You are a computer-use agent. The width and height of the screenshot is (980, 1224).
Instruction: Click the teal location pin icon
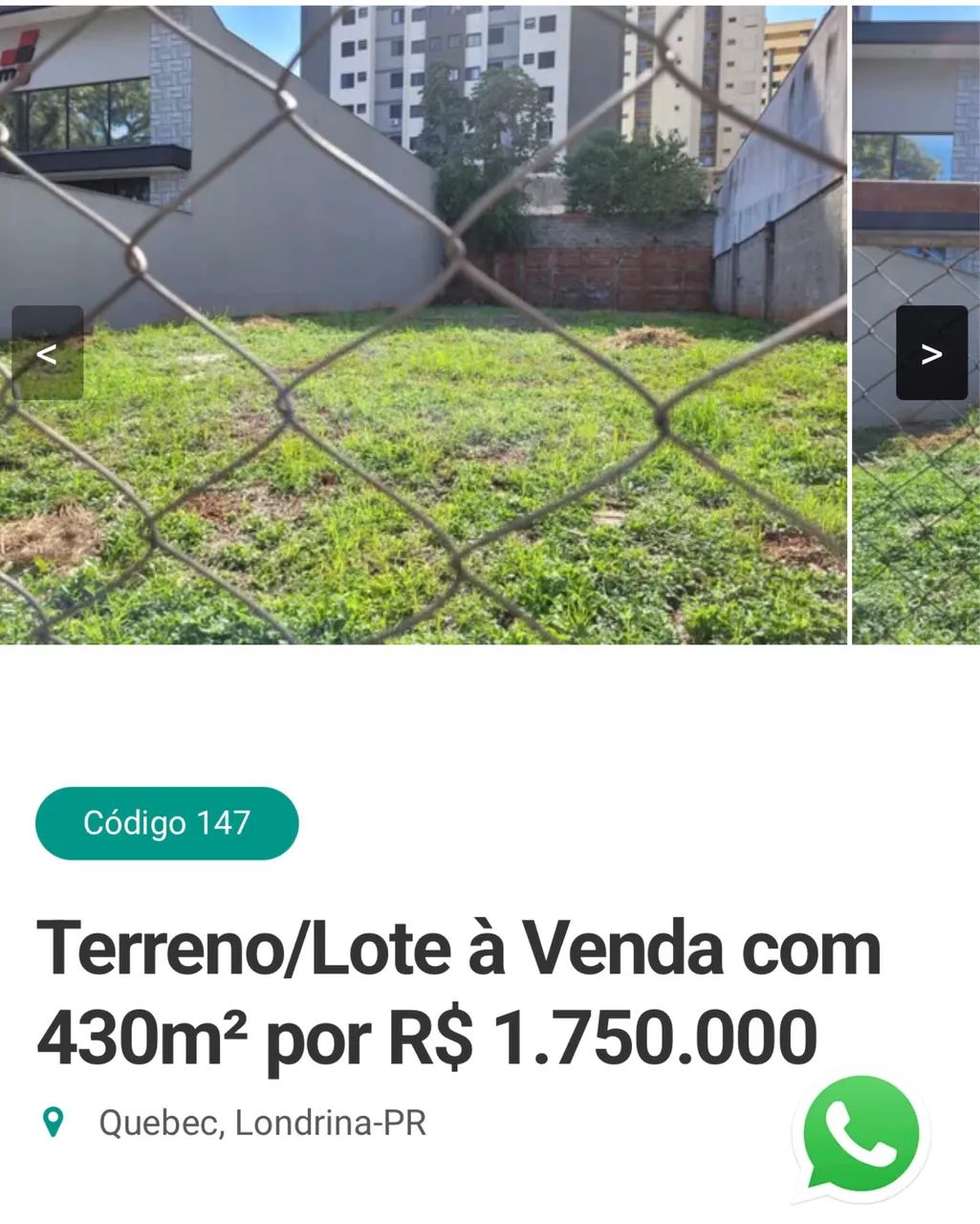(x=54, y=1121)
